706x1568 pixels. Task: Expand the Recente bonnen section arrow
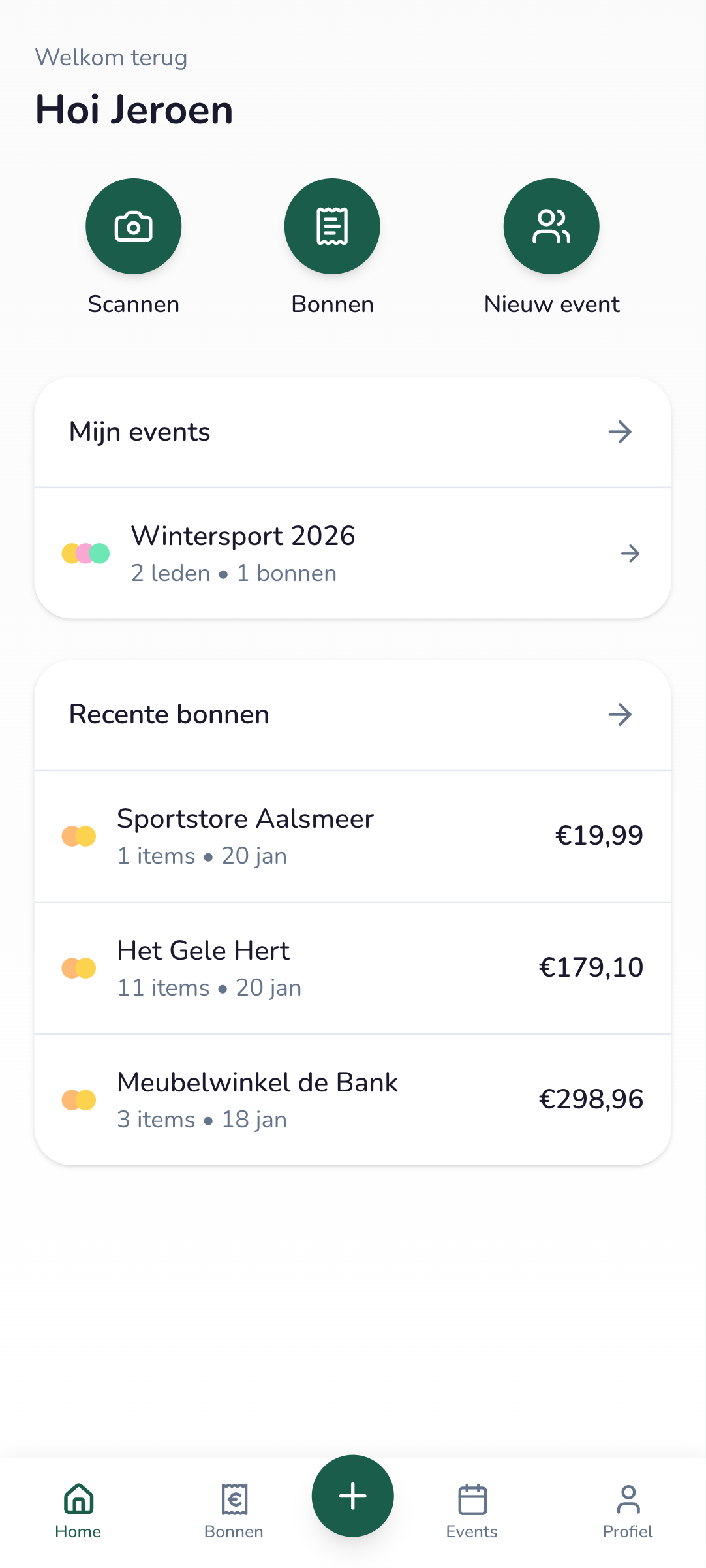pos(621,715)
